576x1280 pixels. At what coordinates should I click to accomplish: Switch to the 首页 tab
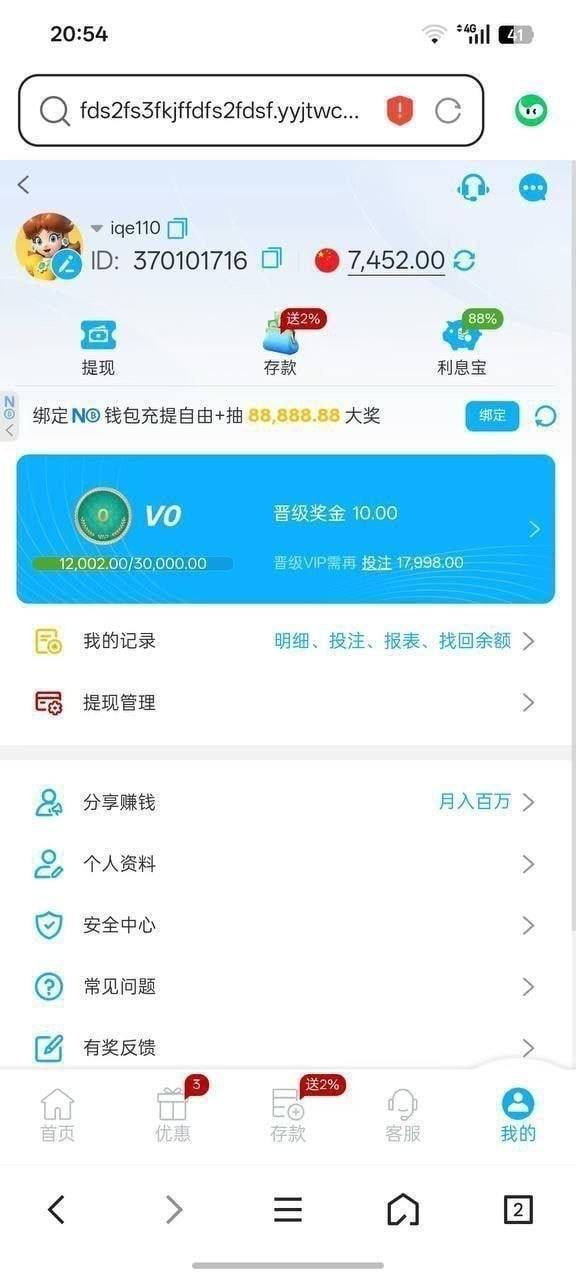[x=57, y=1115]
